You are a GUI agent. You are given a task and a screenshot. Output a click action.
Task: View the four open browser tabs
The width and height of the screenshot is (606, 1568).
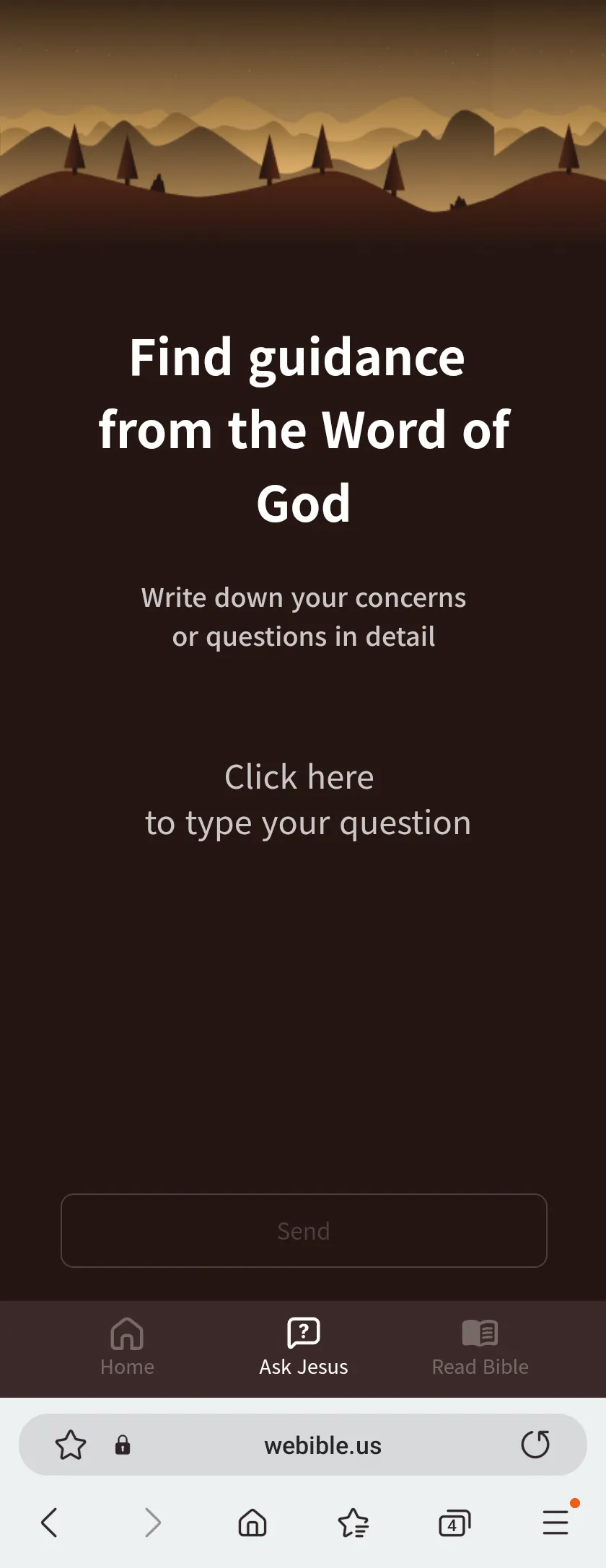(x=454, y=1523)
